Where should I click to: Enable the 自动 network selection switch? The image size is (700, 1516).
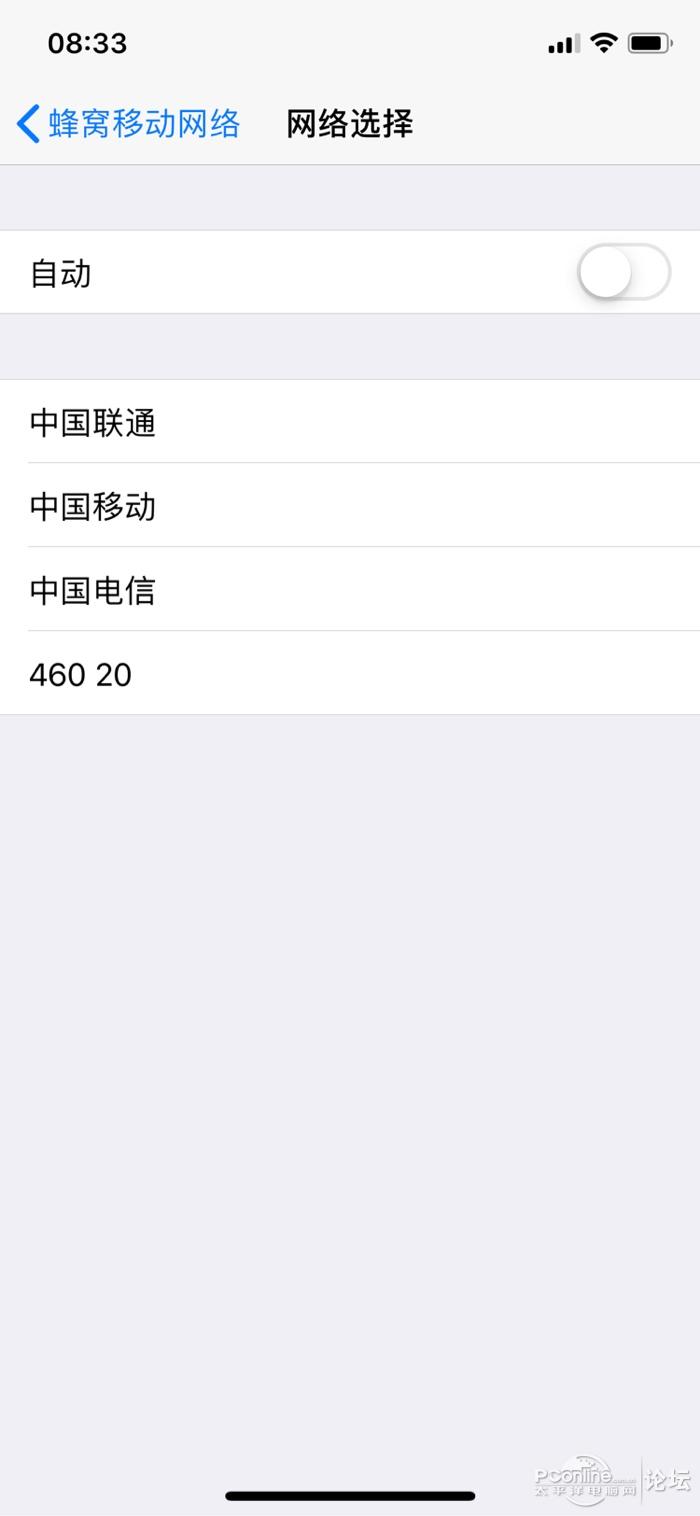coord(624,272)
